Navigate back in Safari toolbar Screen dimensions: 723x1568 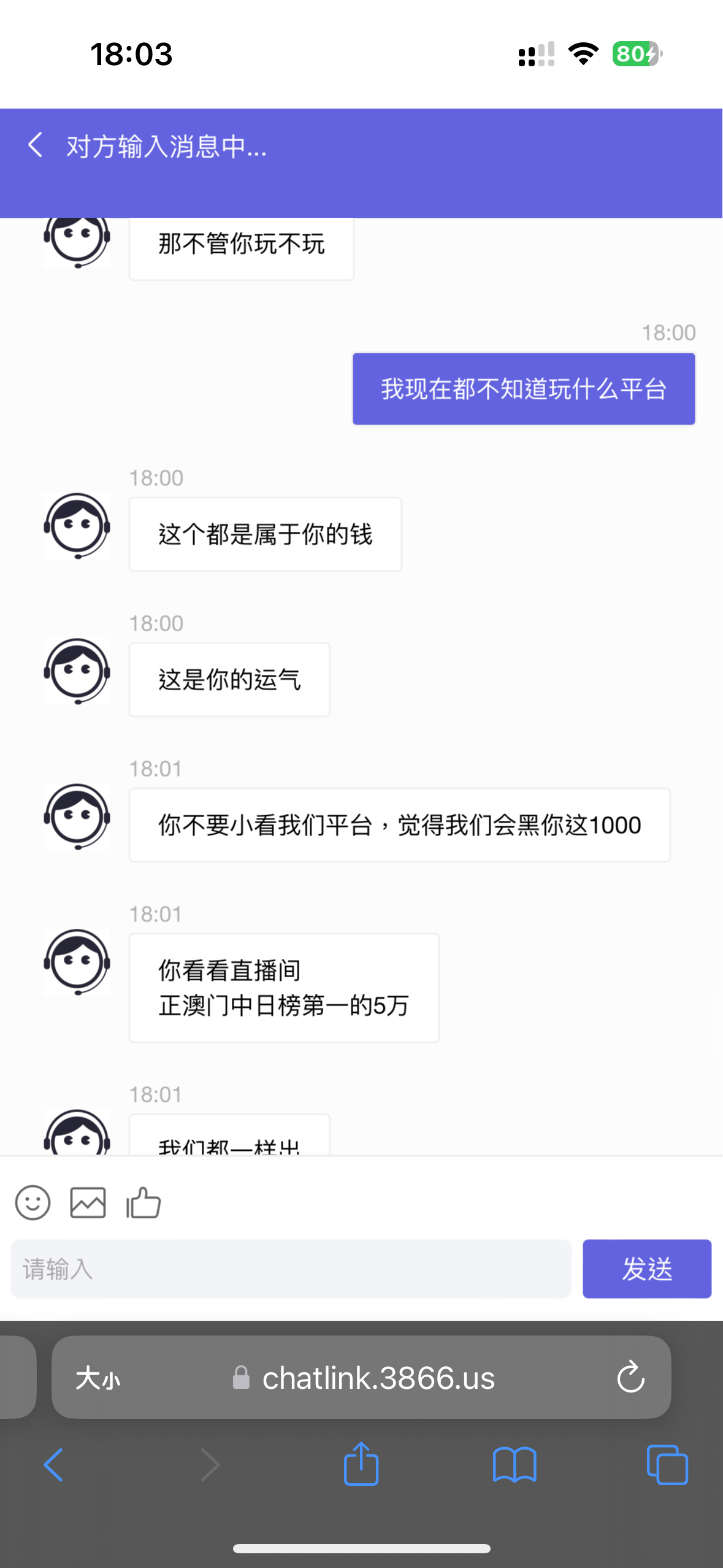(53, 1465)
